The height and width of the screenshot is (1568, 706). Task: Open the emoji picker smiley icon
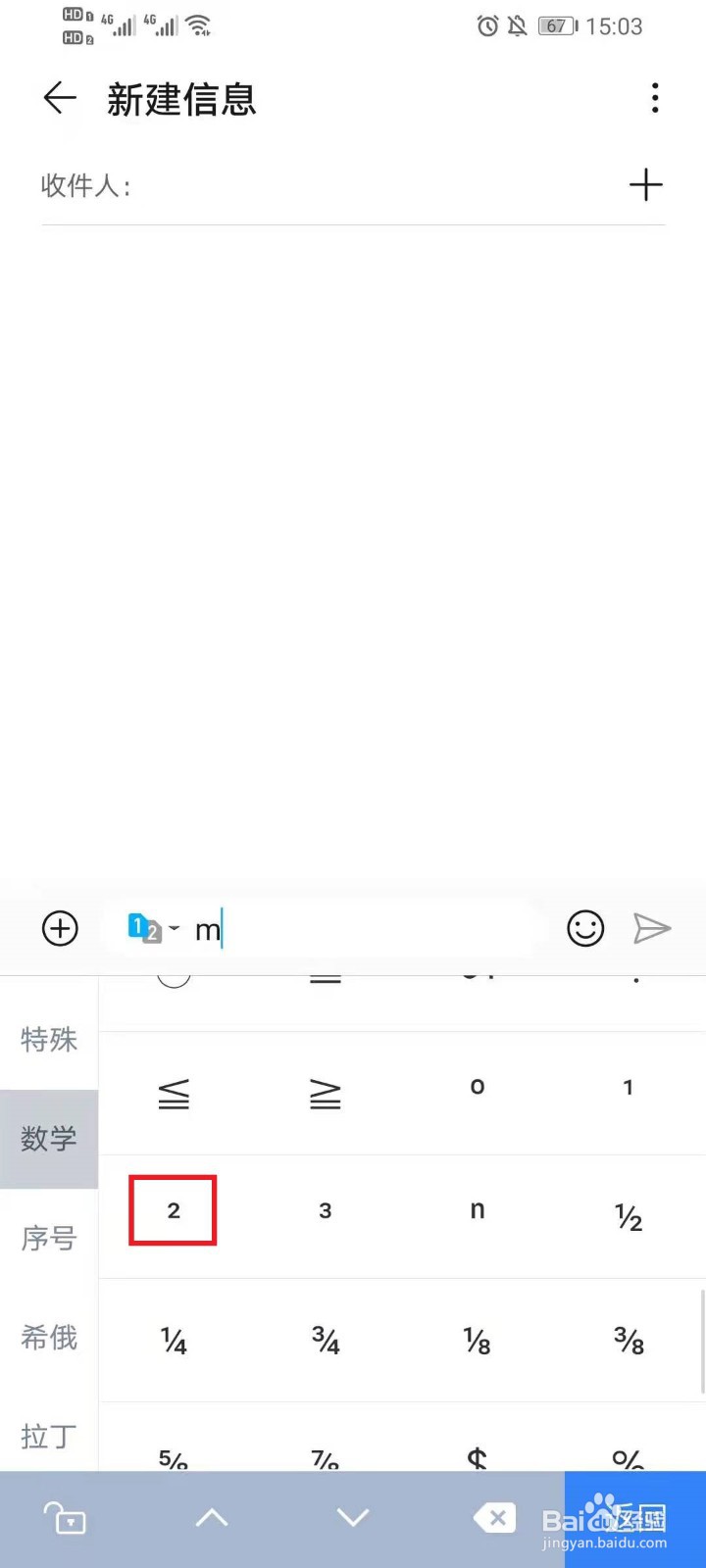click(x=585, y=928)
